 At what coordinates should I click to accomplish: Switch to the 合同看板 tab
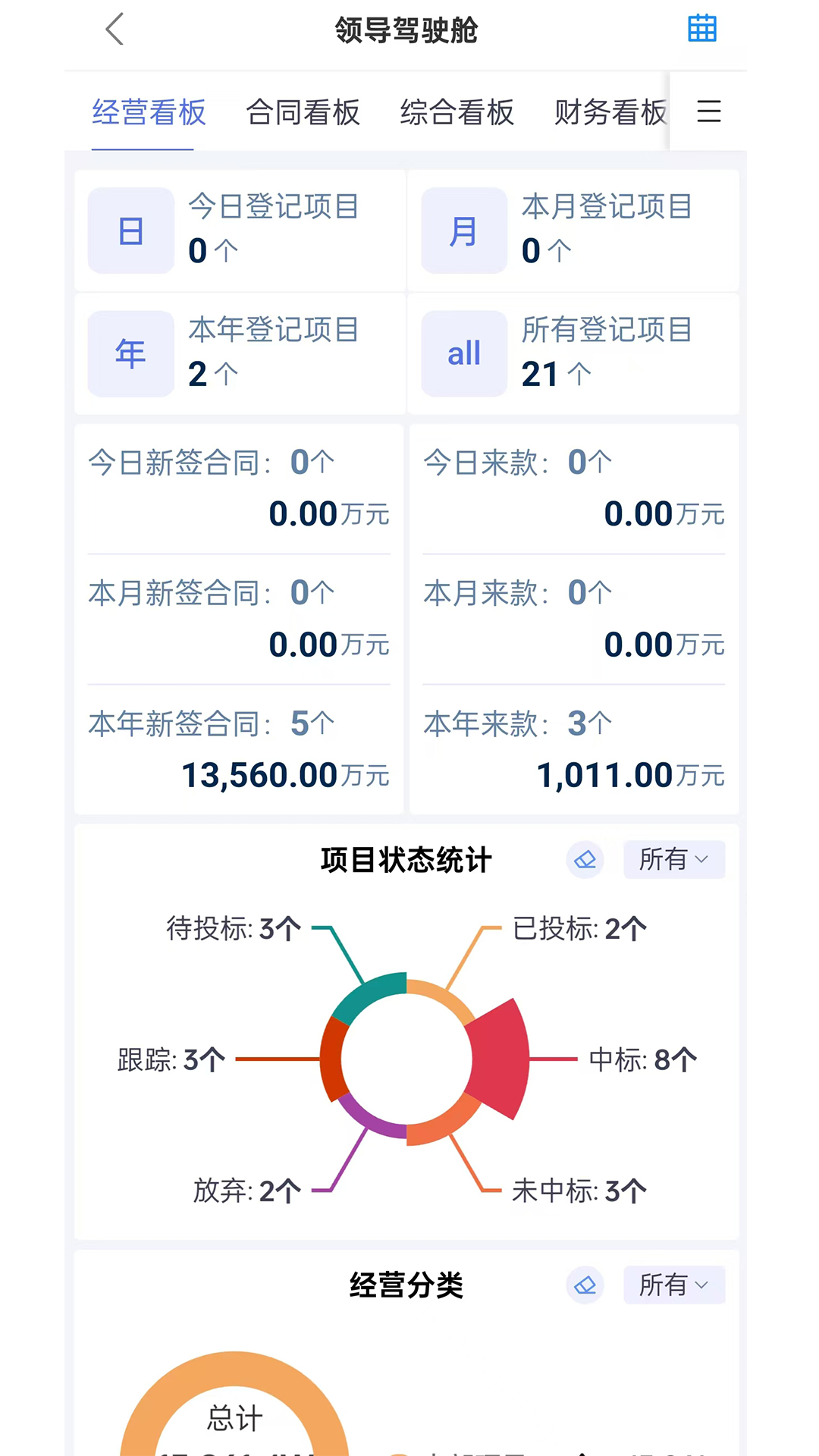[x=303, y=112]
